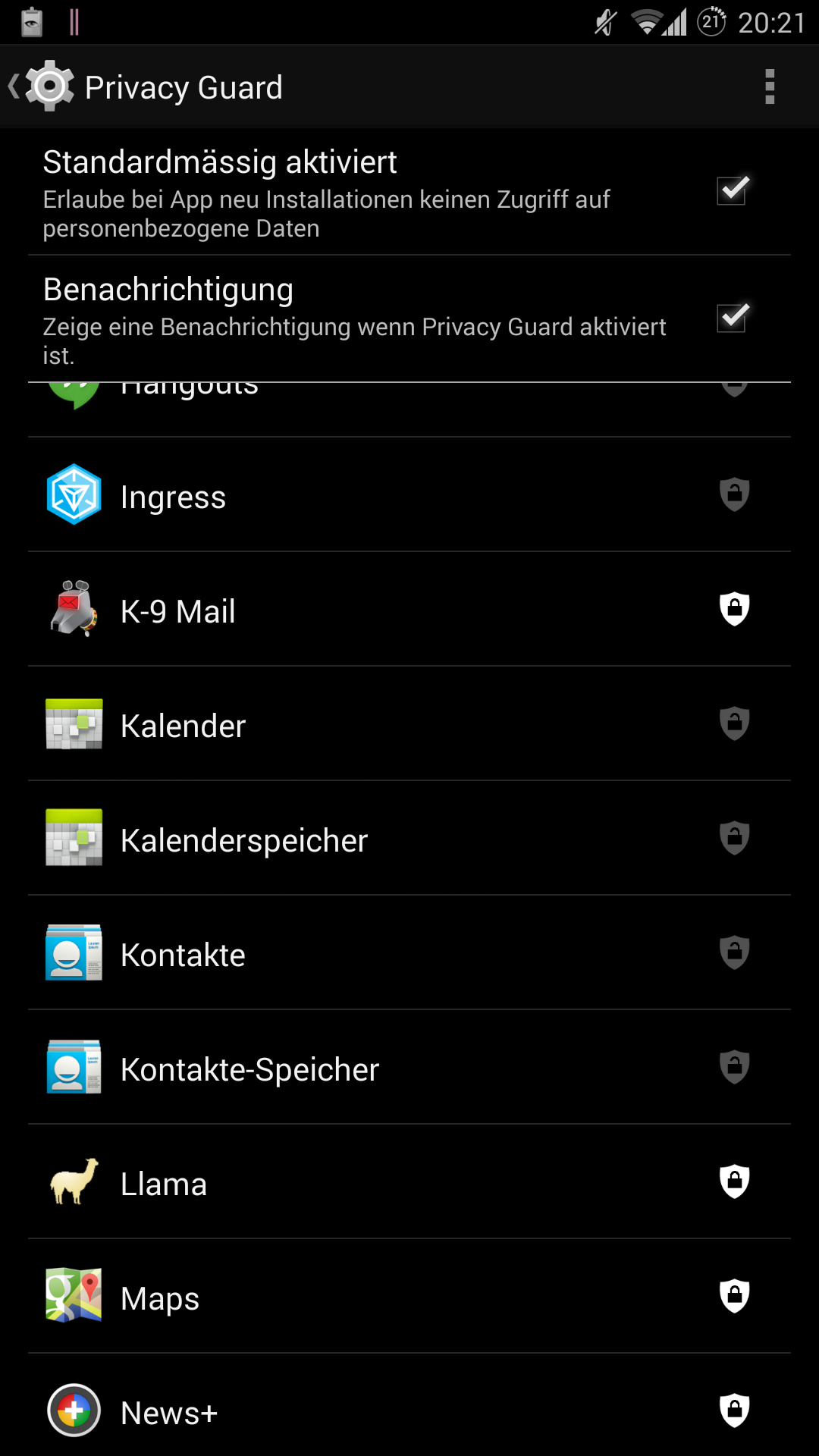819x1456 pixels.
Task: Choose the Kalenderspeicher entry
Action: [x=409, y=839]
